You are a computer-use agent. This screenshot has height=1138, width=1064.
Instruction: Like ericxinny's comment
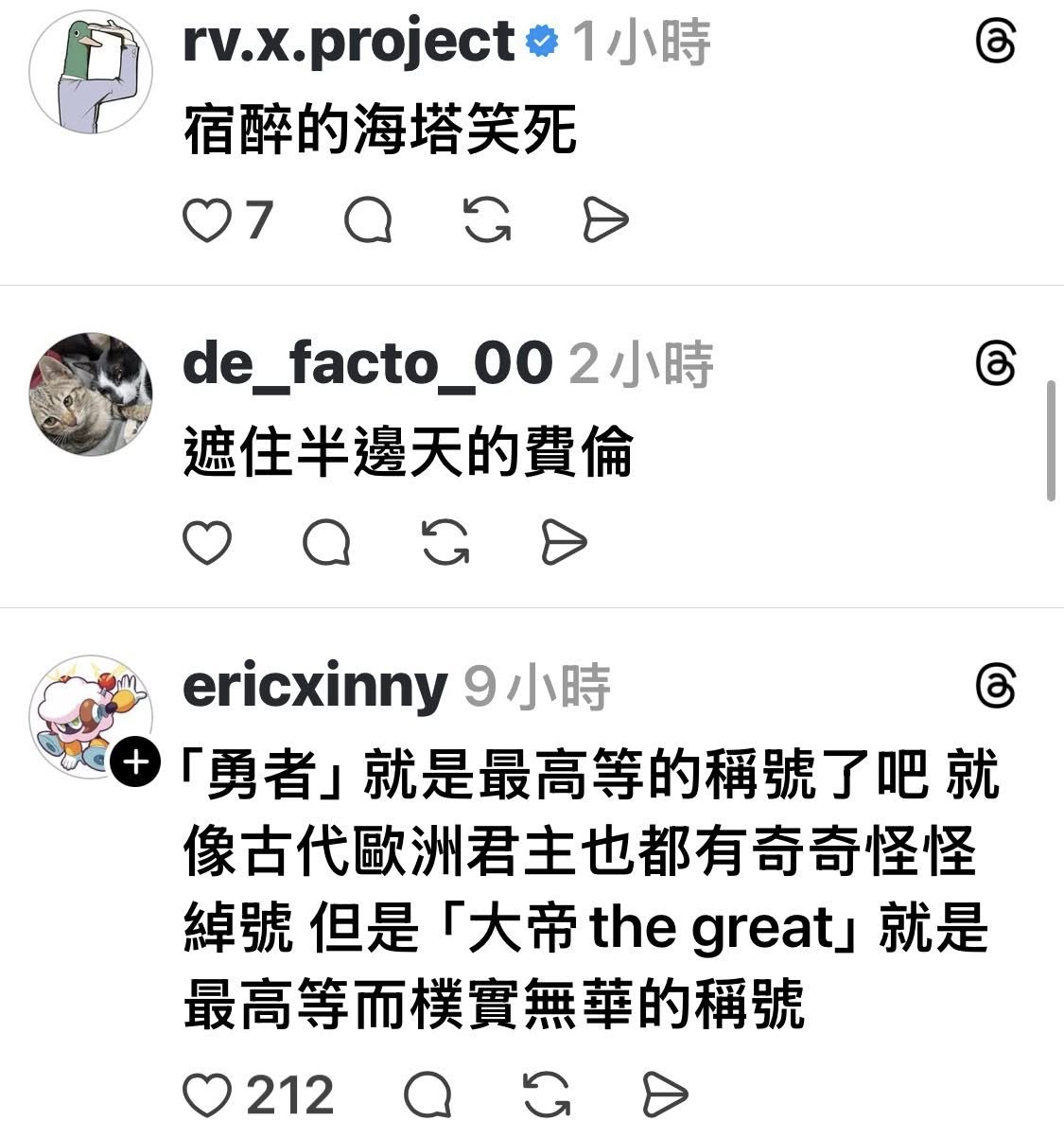coord(207,1096)
